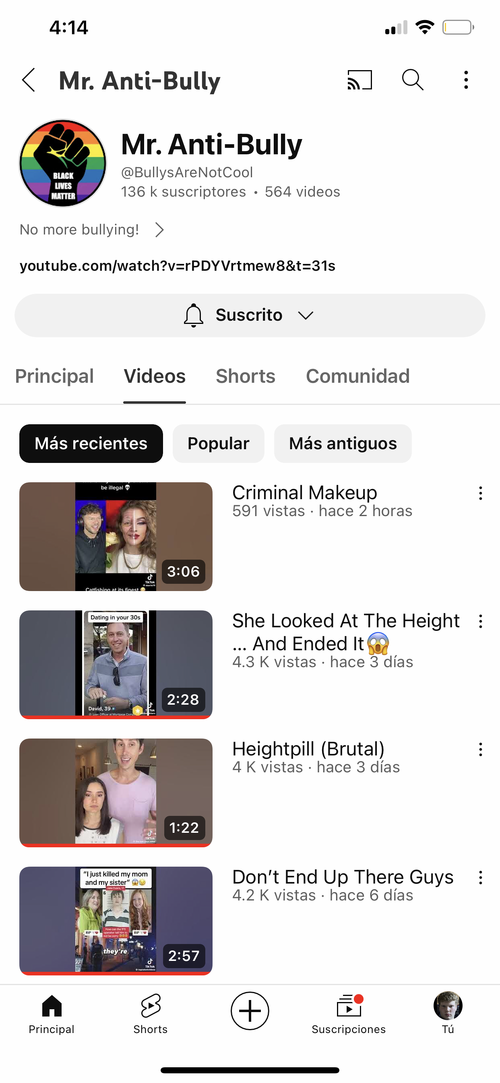
Task: Search within the channel
Action: (x=412, y=80)
